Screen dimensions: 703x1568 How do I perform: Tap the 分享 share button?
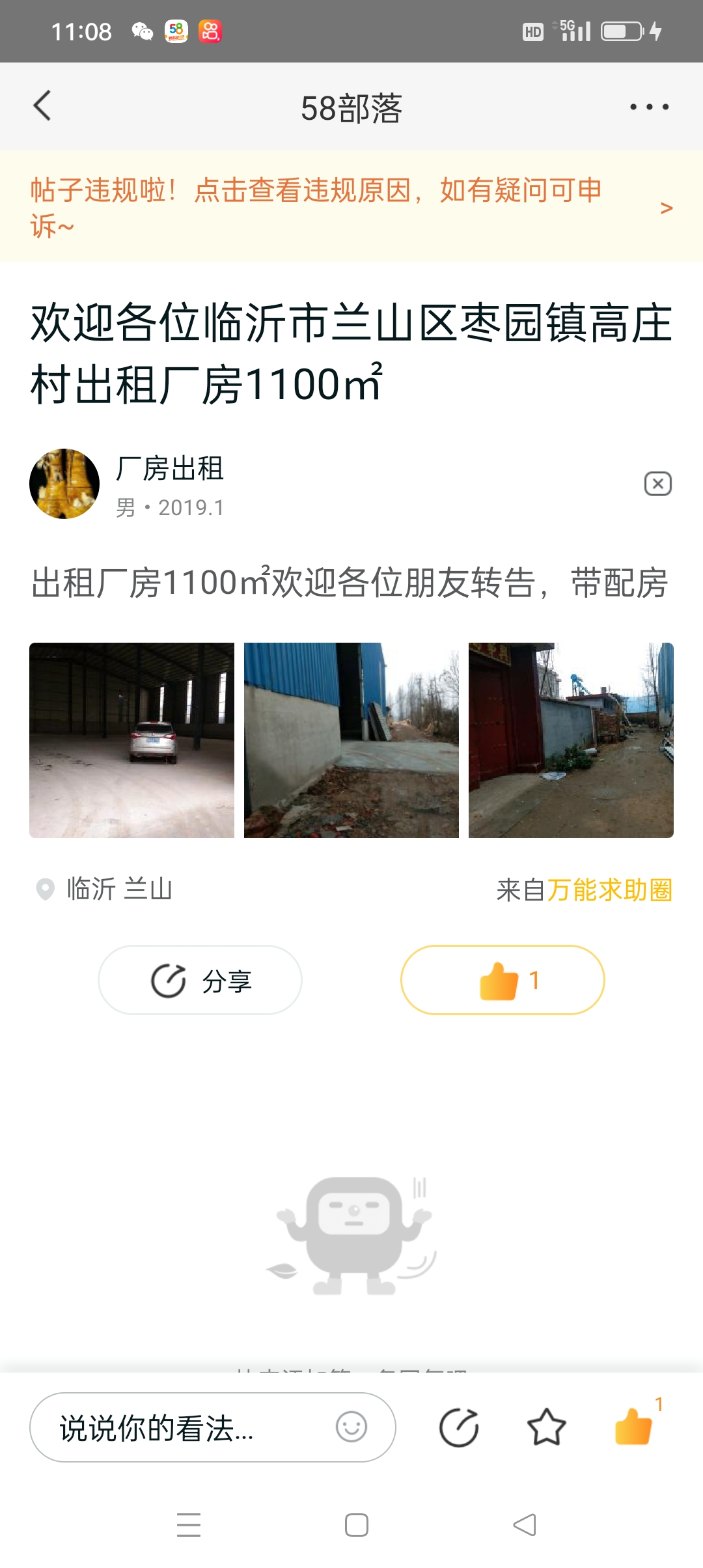pos(200,980)
